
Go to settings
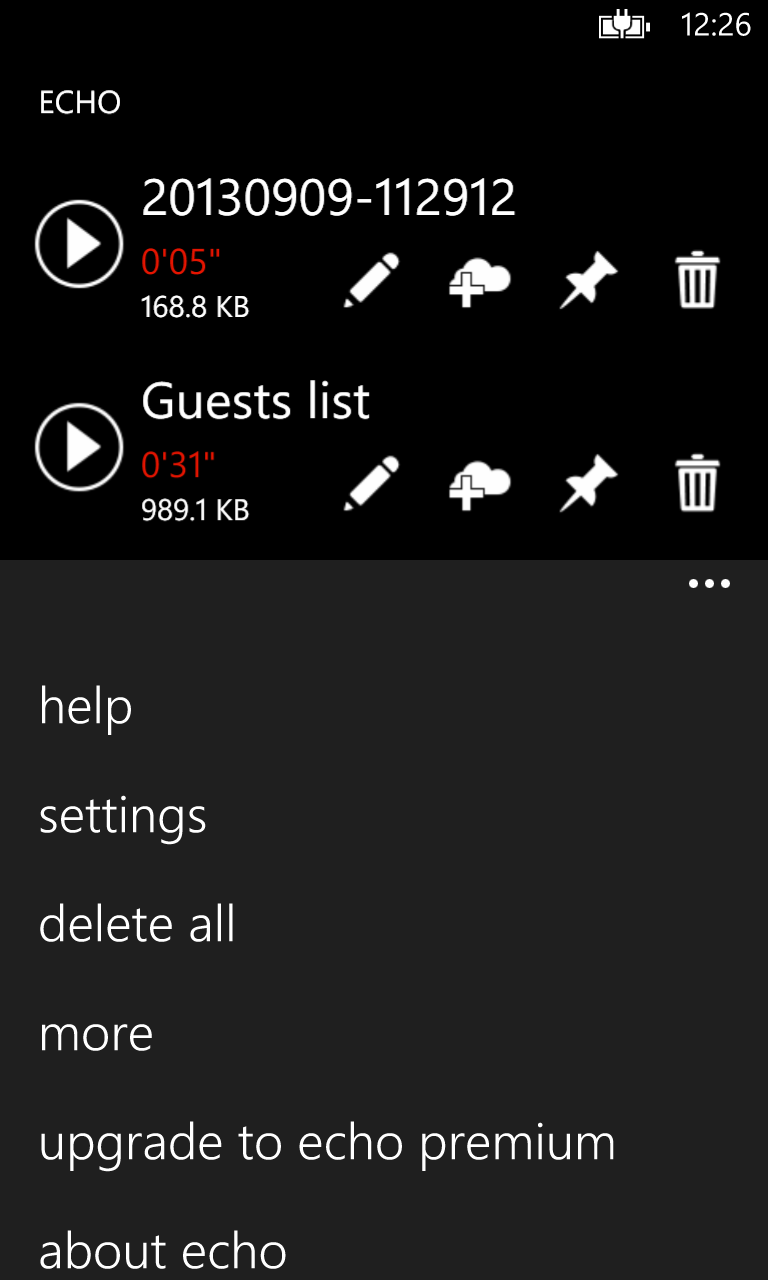(123, 816)
